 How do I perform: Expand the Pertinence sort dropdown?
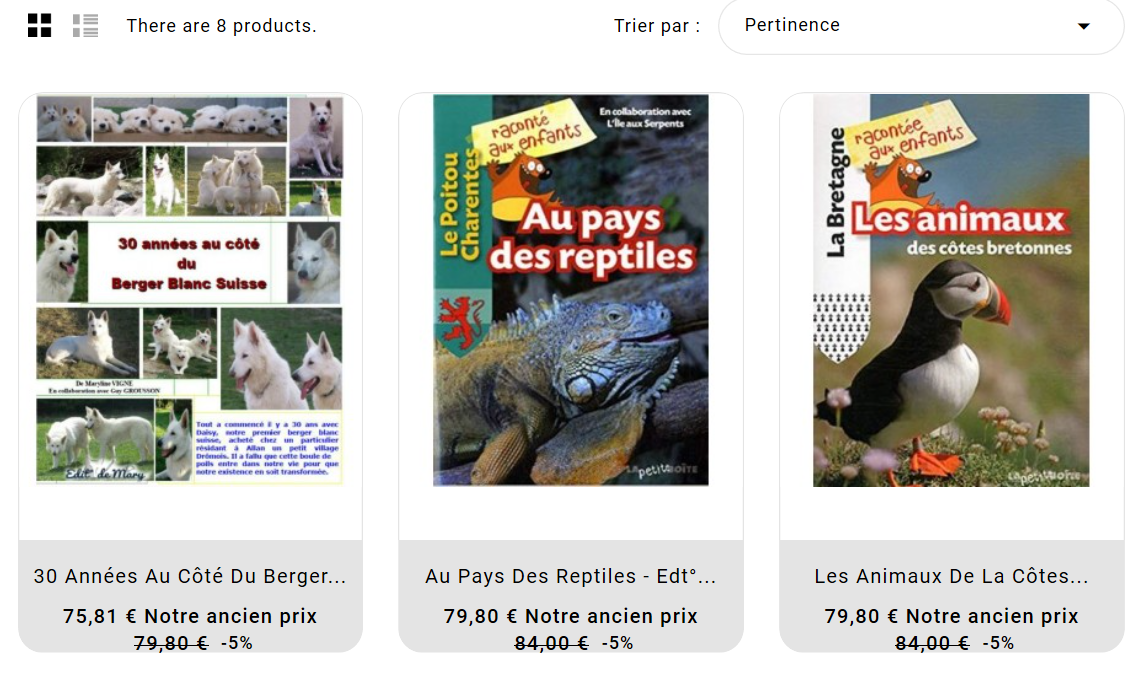920,26
